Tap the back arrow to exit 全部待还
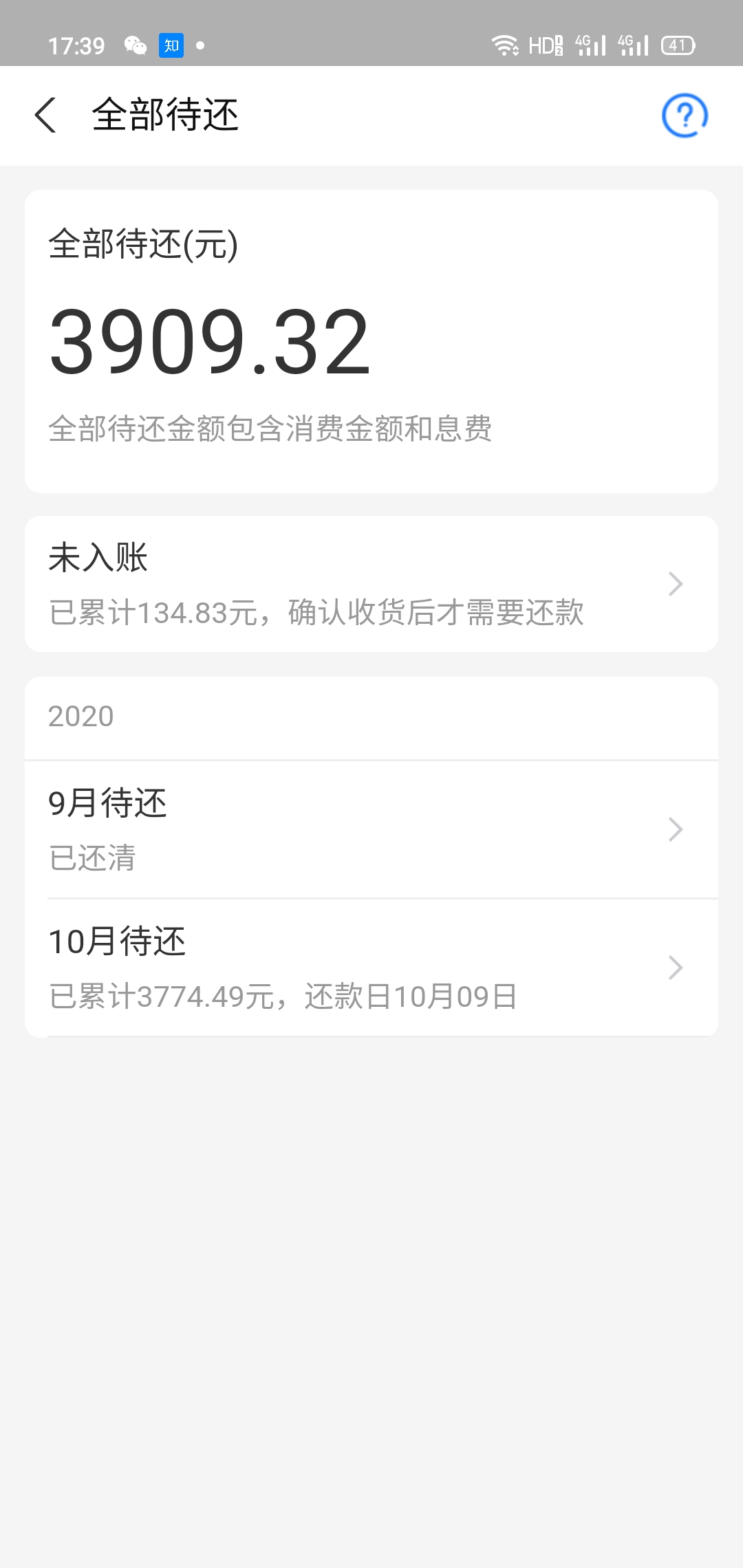The image size is (743, 1568). [x=45, y=116]
